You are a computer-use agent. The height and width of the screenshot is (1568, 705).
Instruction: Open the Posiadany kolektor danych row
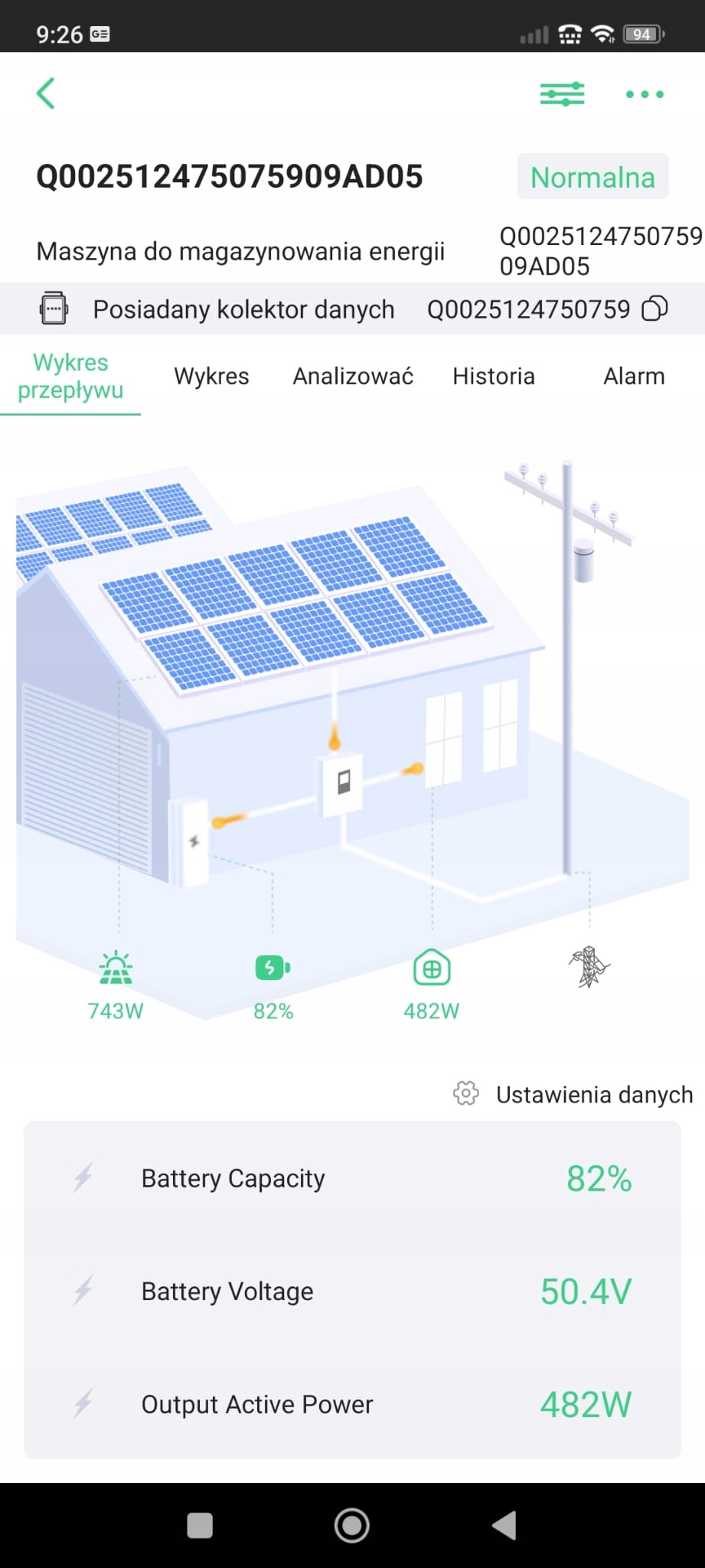pyautogui.click(x=243, y=309)
